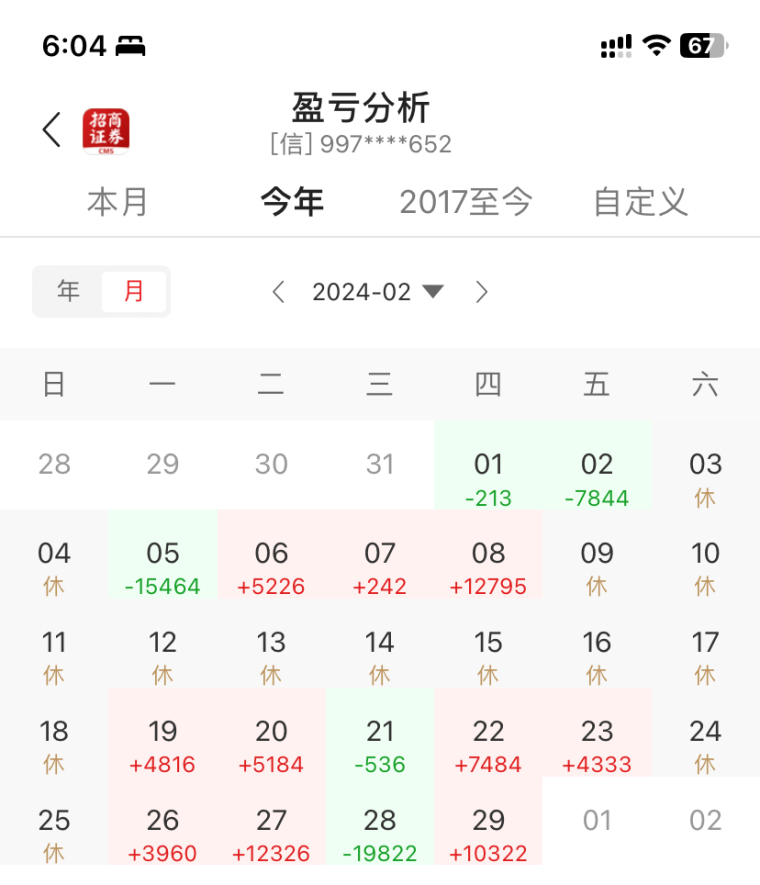Open day 08 showing +12795
The height and width of the screenshot is (885, 760).
pos(488,567)
